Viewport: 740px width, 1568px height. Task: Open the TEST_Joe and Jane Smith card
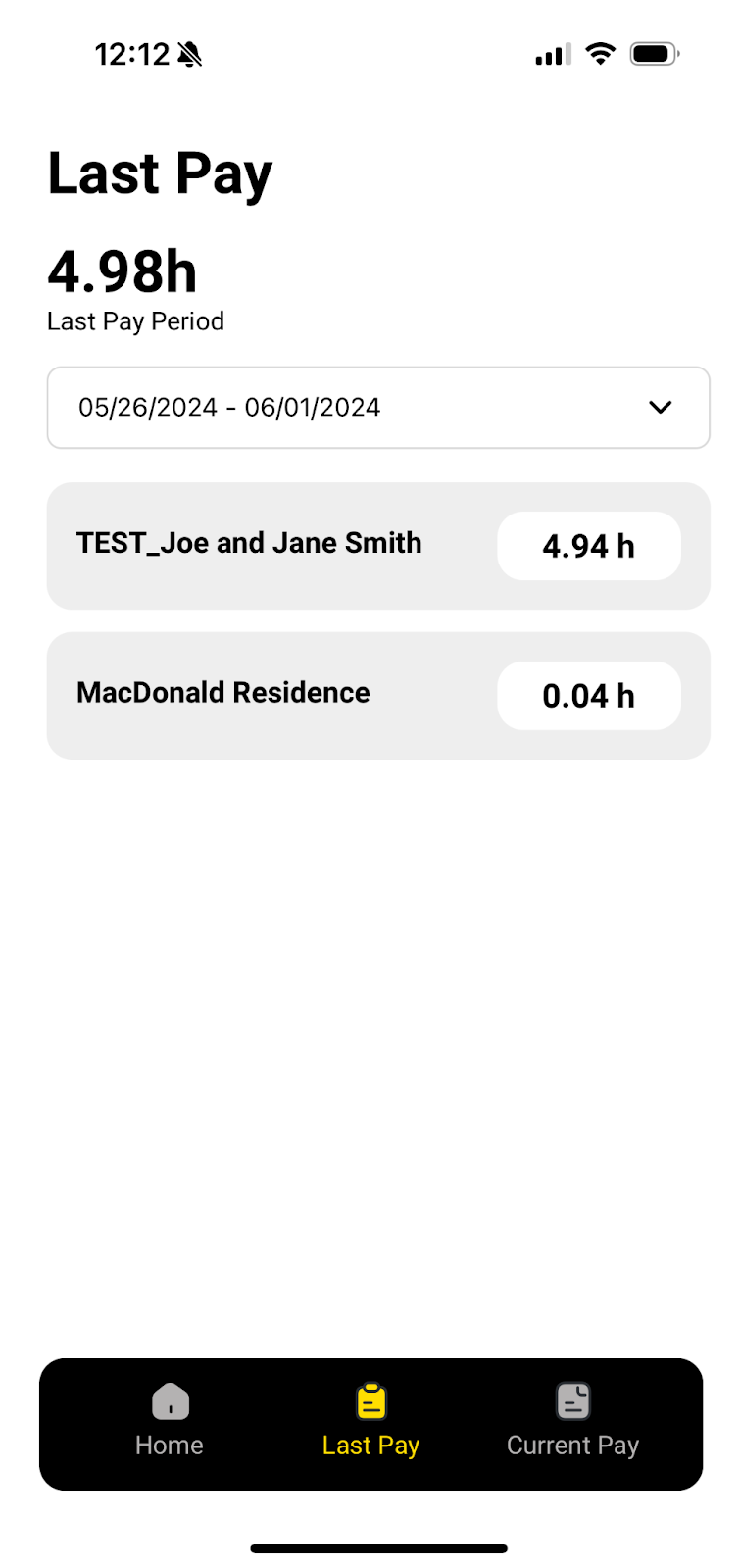[x=378, y=546]
